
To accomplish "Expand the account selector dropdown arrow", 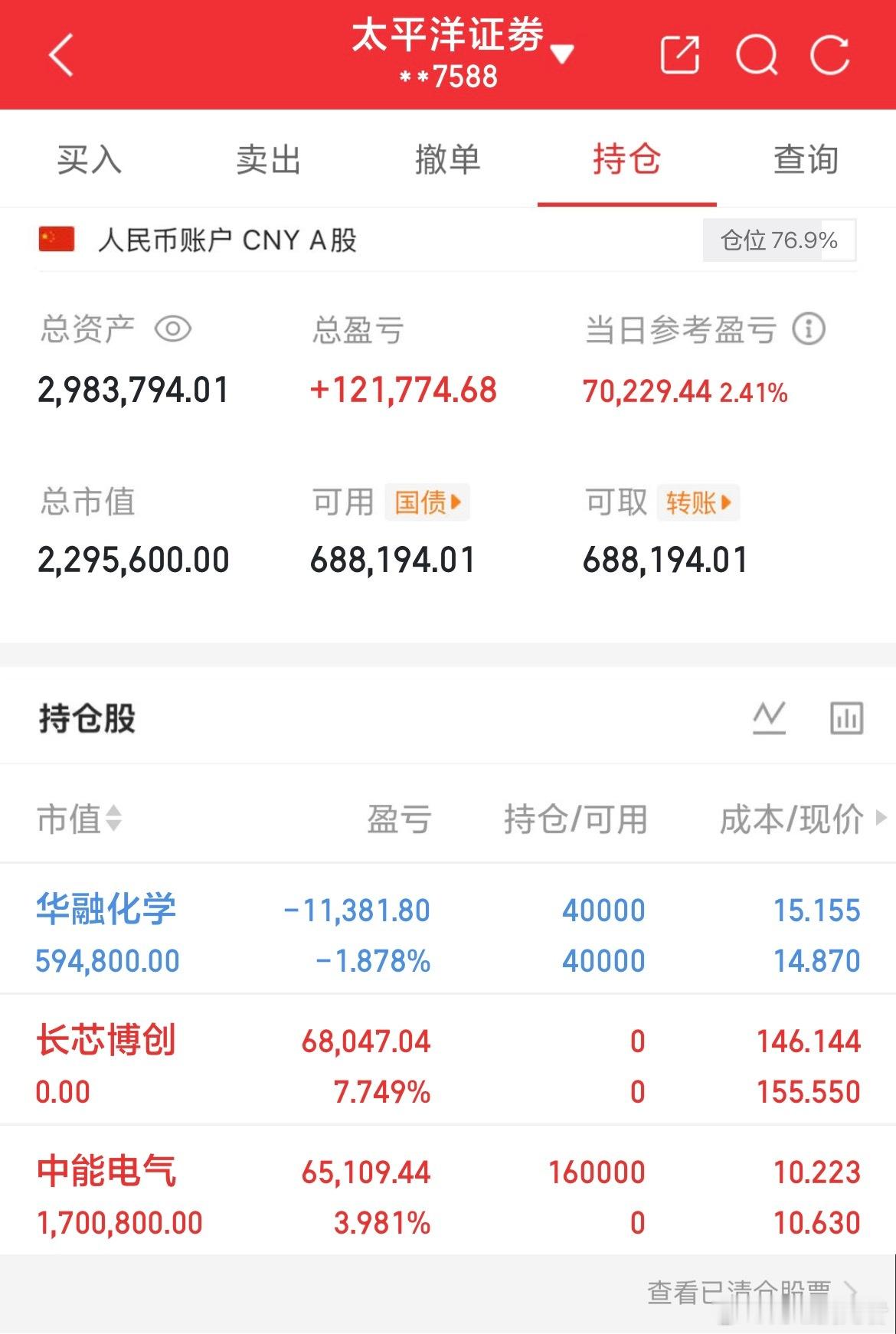I will coord(563,55).
